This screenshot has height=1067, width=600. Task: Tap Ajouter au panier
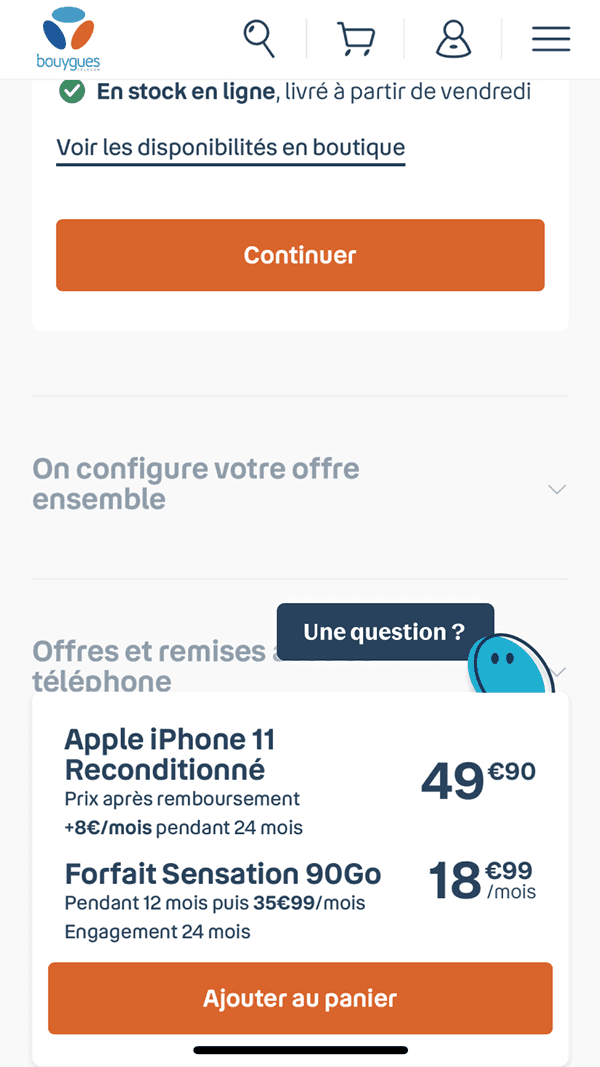coord(300,998)
